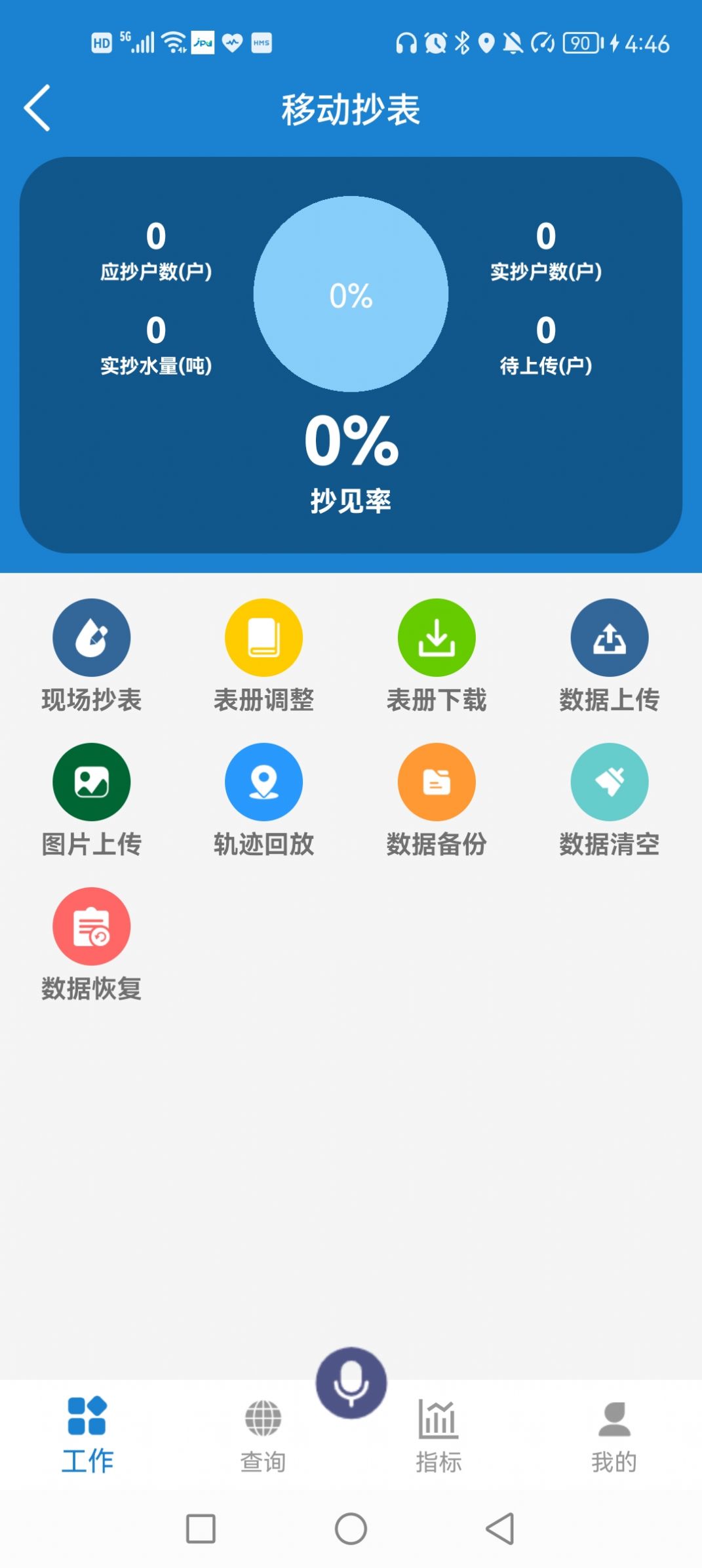Open 数据恢复 data recovery
Image resolution: width=702 pixels, height=1568 pixels.
(x=91, y=927)
